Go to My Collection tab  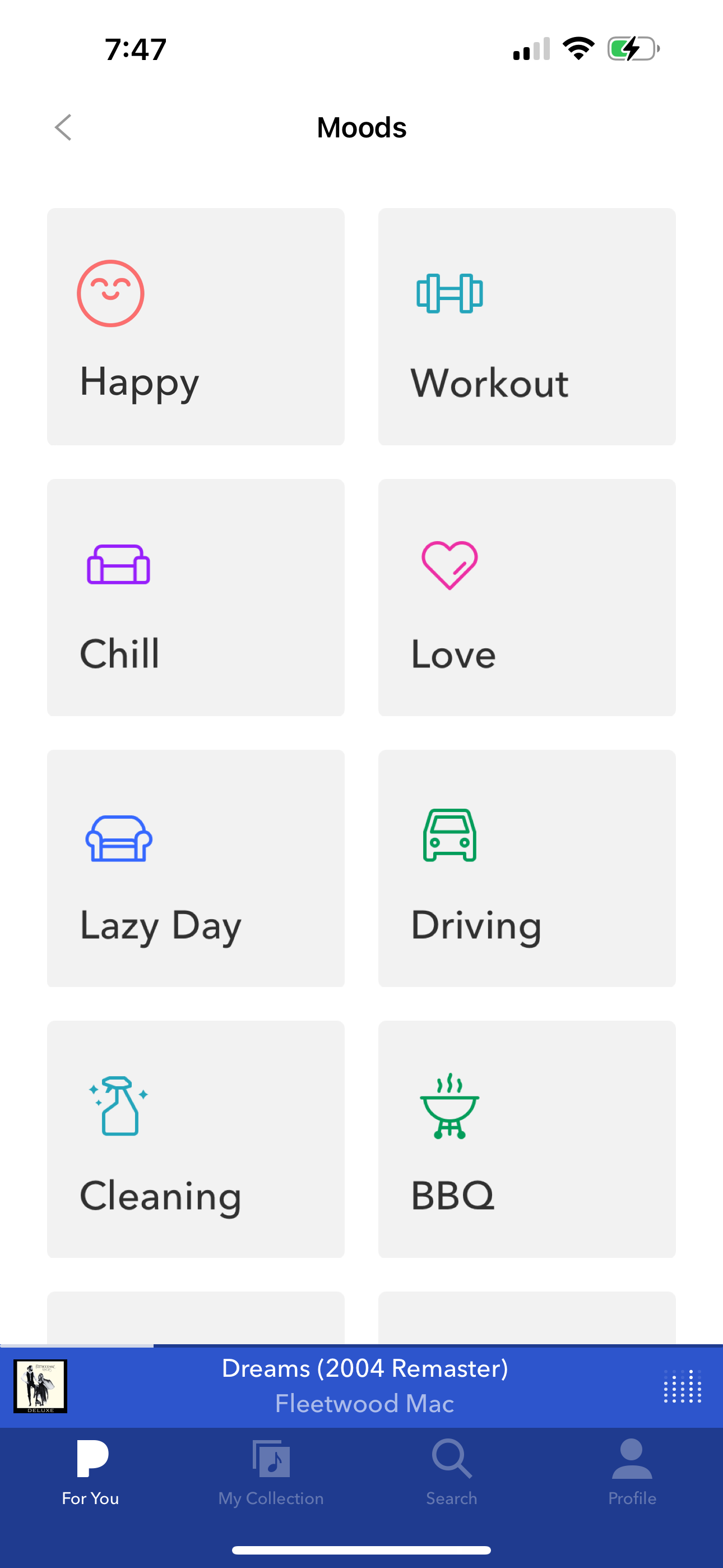click(x=271, y=1472)
